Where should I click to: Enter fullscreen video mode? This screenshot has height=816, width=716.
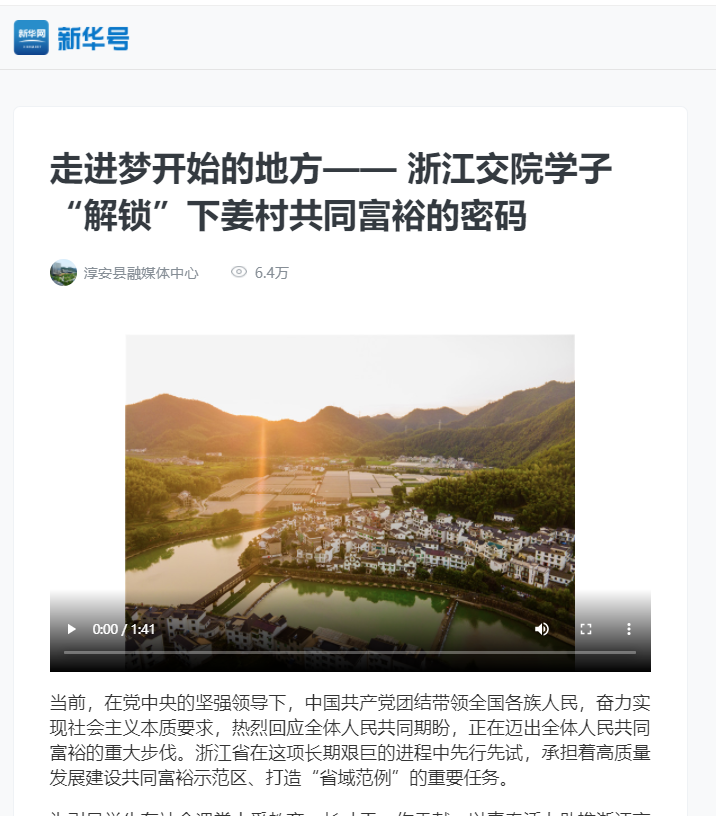586,629
